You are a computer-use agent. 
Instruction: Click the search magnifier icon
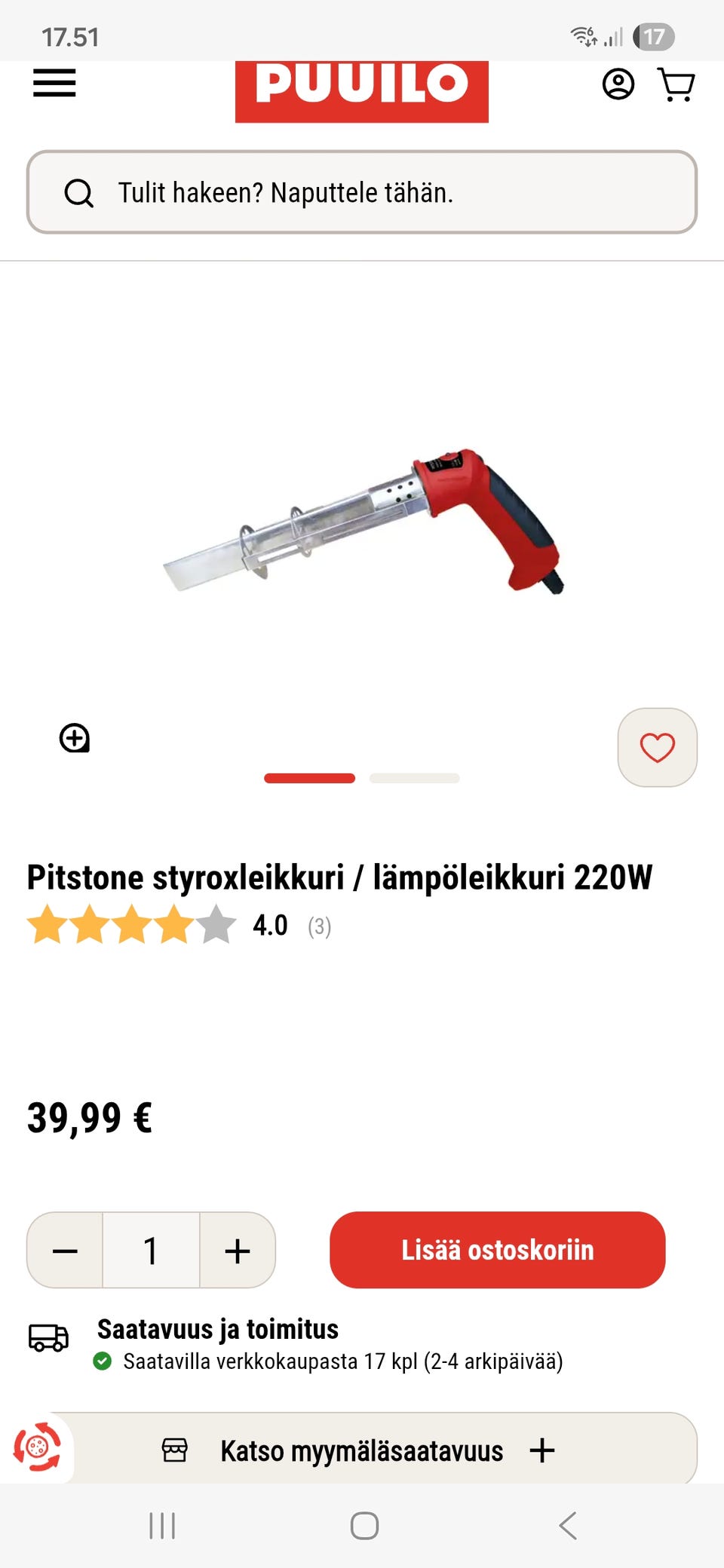78,193
